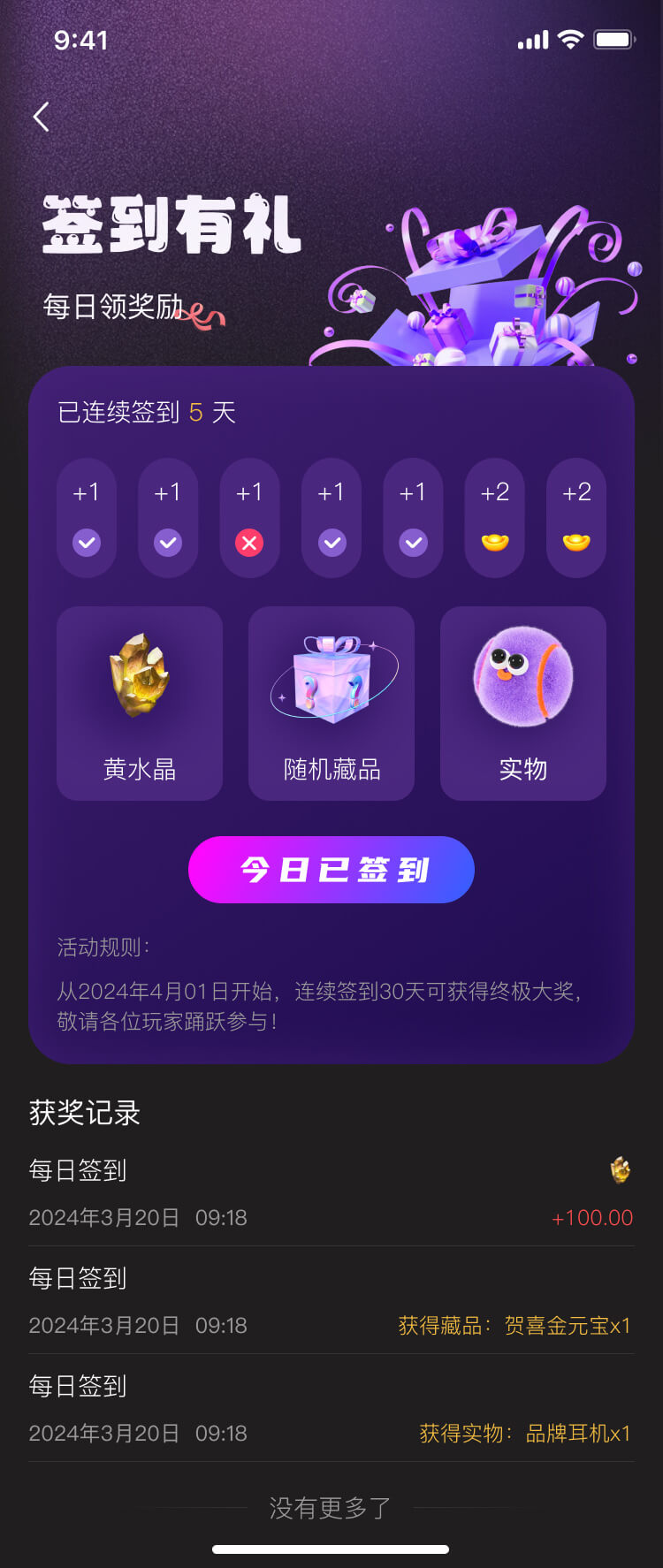The image size is (663, 1568).
Task: Go back using the top-left arrow
Action: (x=41, y=117)
